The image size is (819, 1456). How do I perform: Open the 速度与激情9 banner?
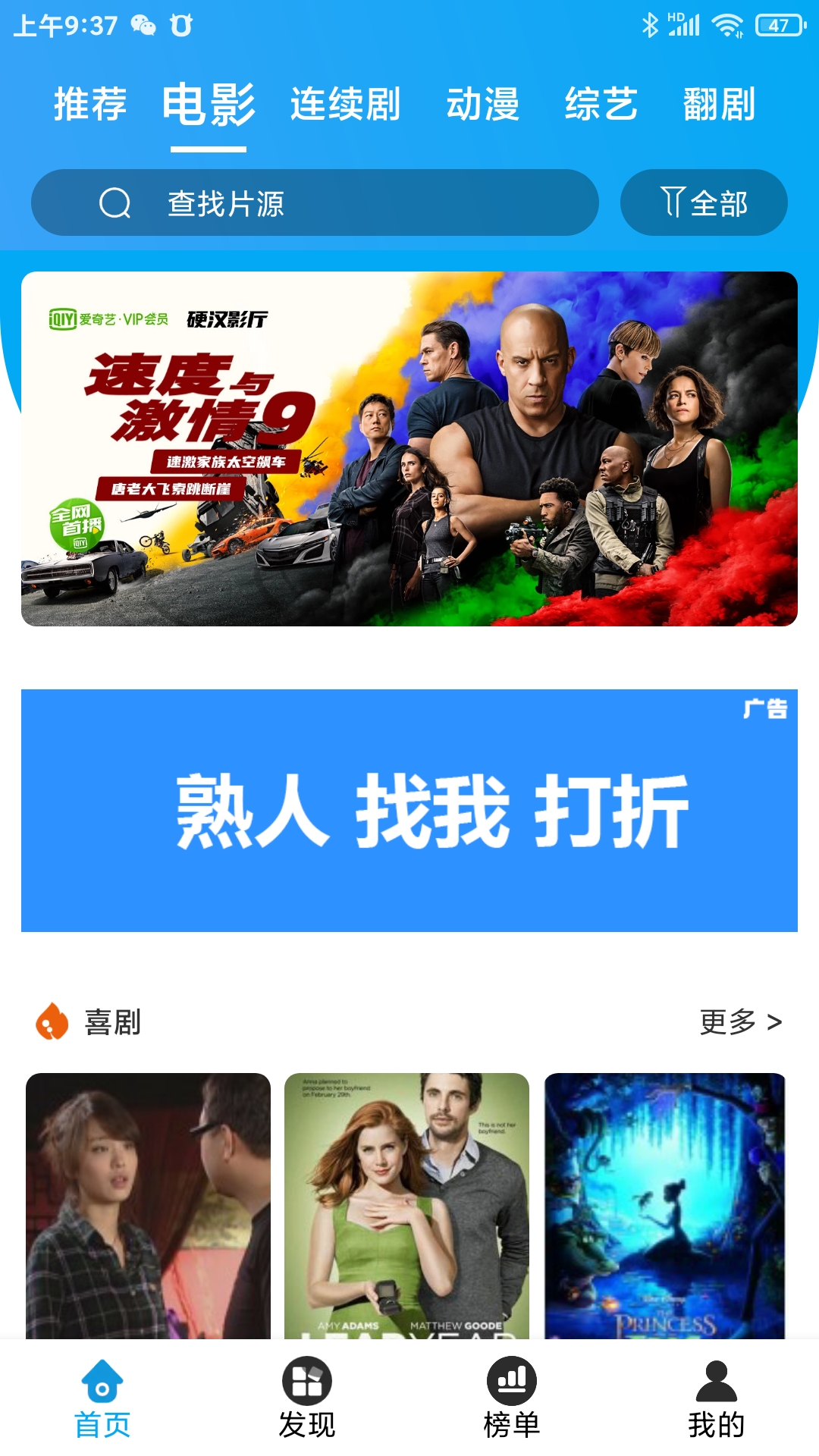click(409, 449)
